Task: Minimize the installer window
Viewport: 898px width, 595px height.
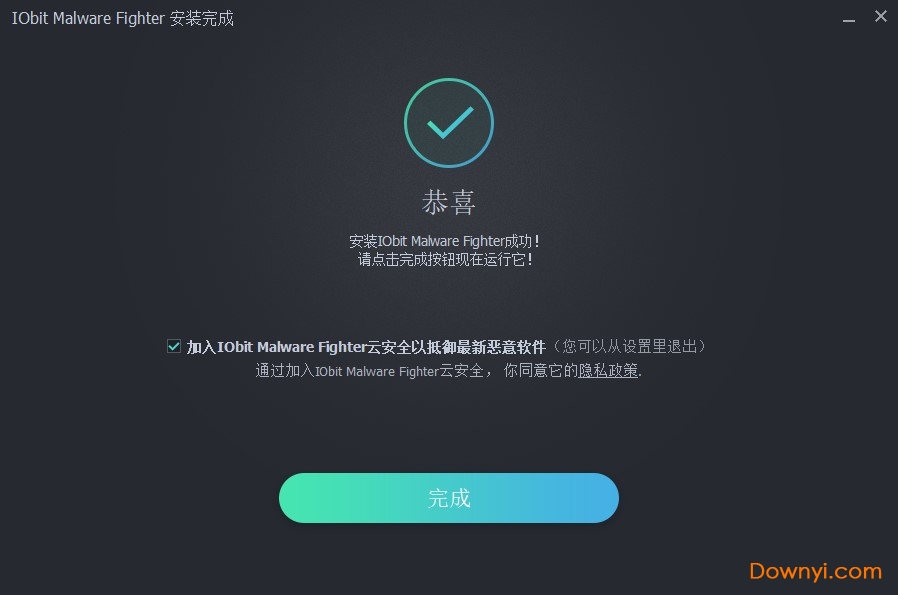Action: click(x=848, y=18)
